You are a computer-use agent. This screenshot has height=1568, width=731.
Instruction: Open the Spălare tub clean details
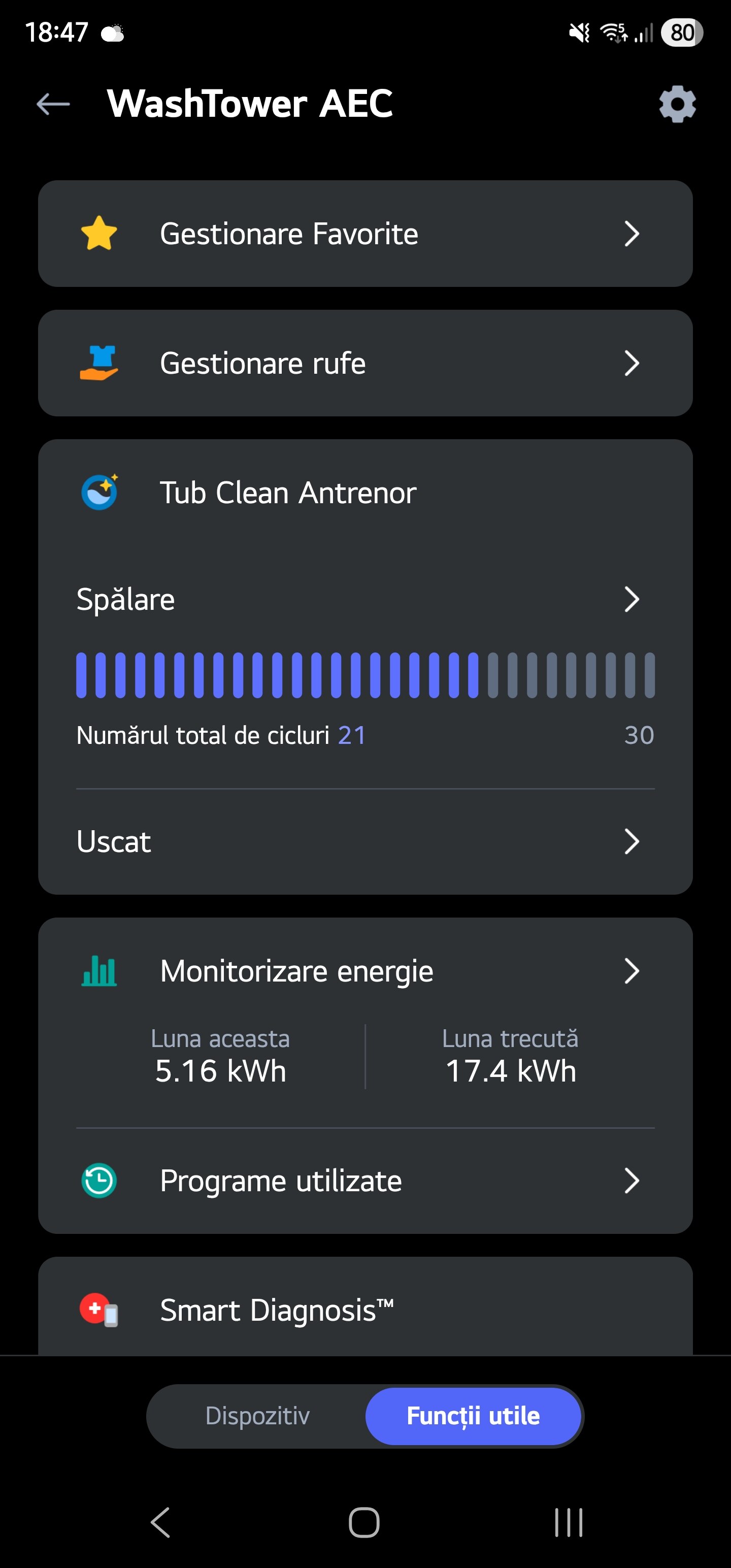pos(365,600)
